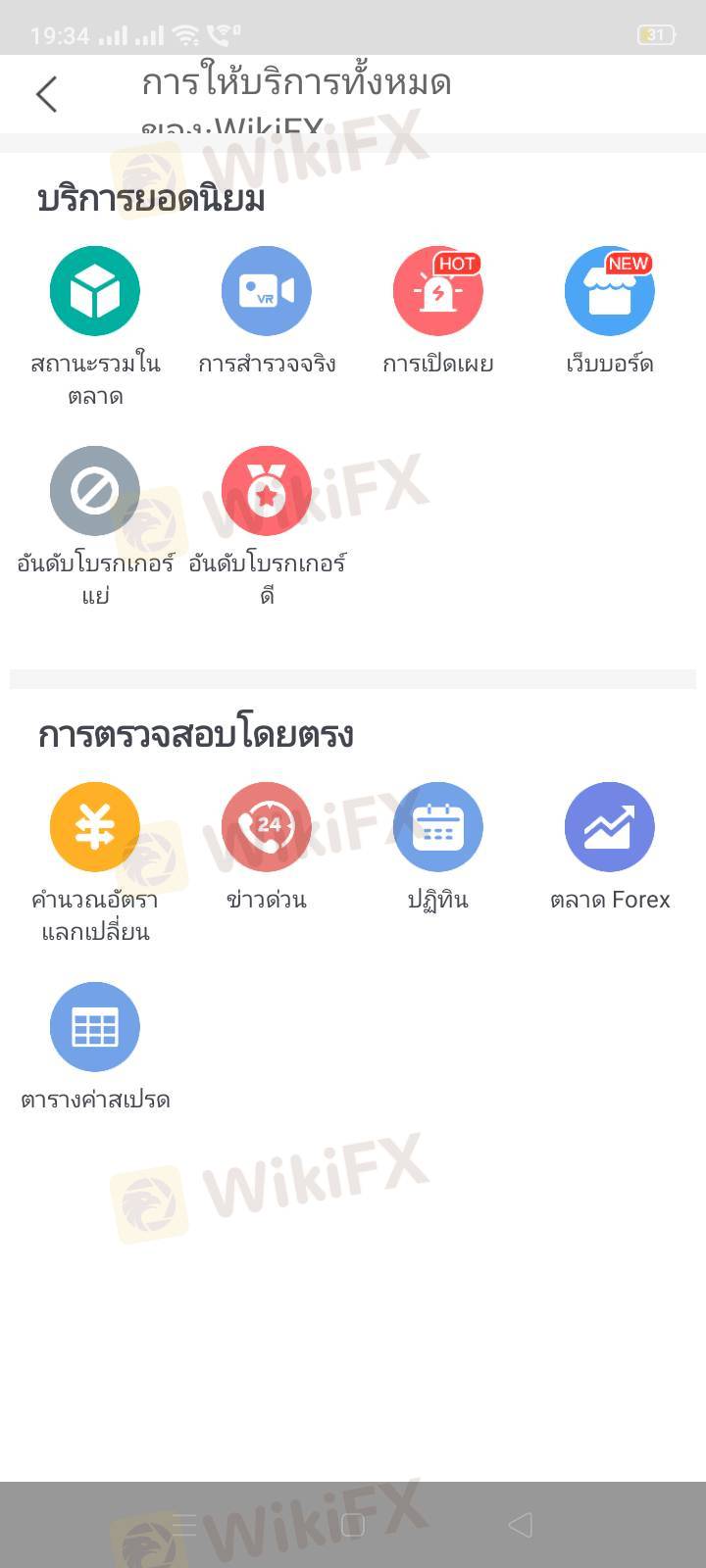Open การสำรวจจริง VR service

click(x=267, y=291)
